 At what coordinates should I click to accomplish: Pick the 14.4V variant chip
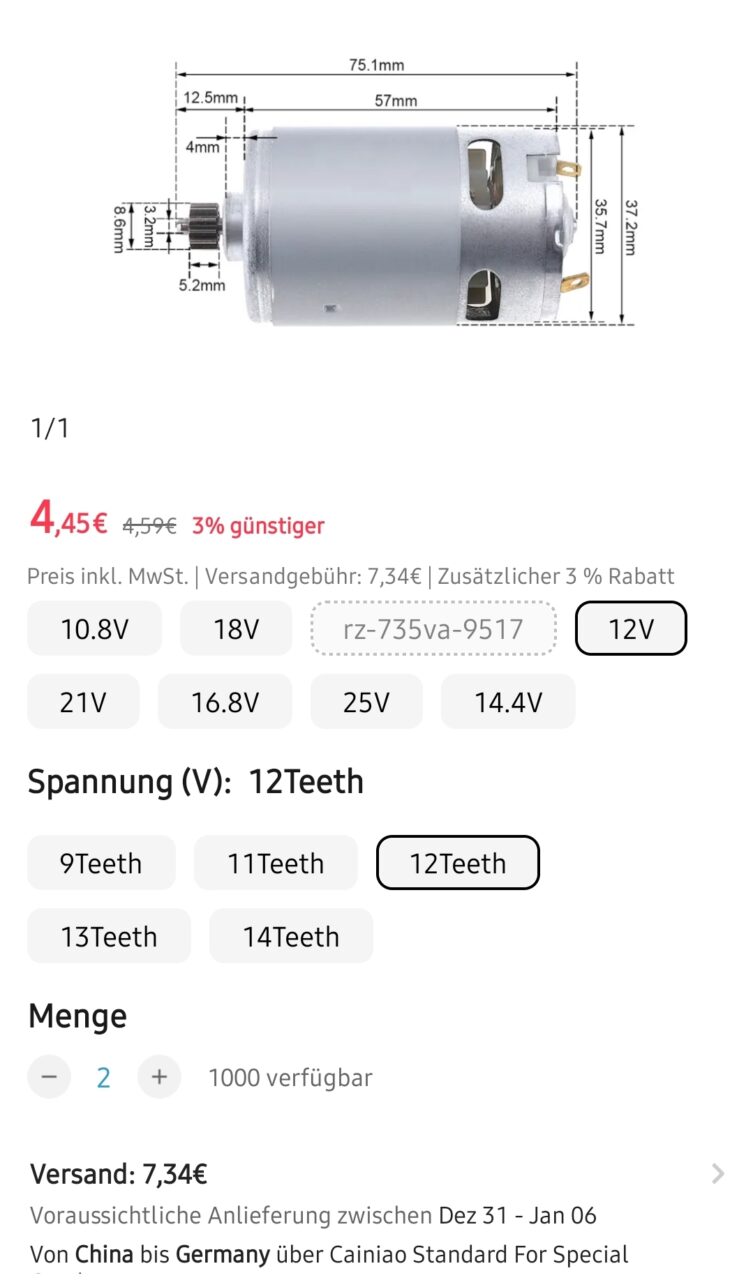pyautogui.click(x=508, y=702)
